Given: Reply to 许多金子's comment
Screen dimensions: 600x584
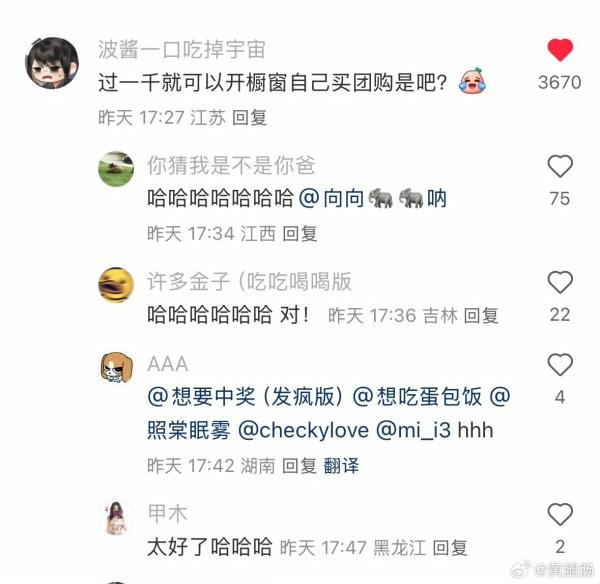Looking at the screenshot, I should tap(481, 316).
